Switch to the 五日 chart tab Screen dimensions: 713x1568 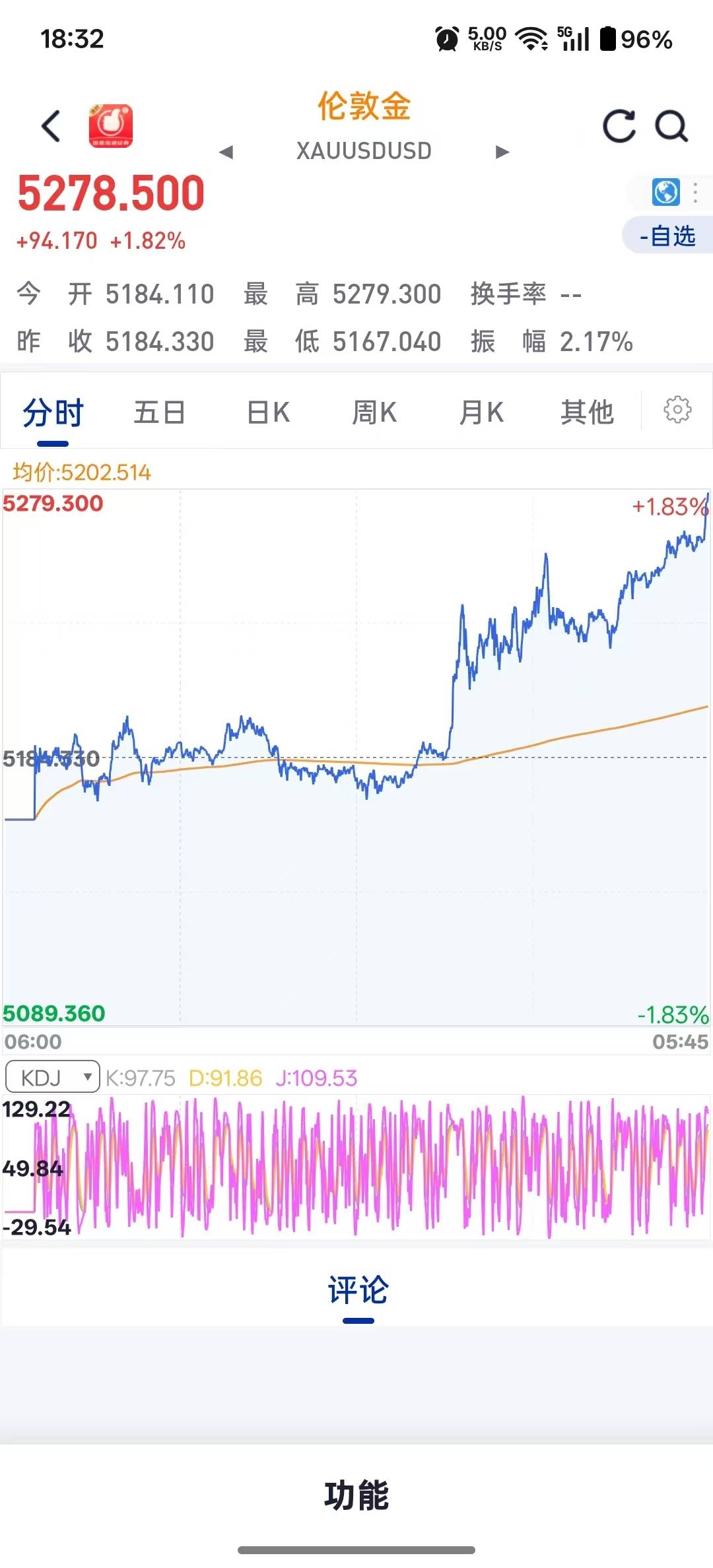[x=159, y=413]
